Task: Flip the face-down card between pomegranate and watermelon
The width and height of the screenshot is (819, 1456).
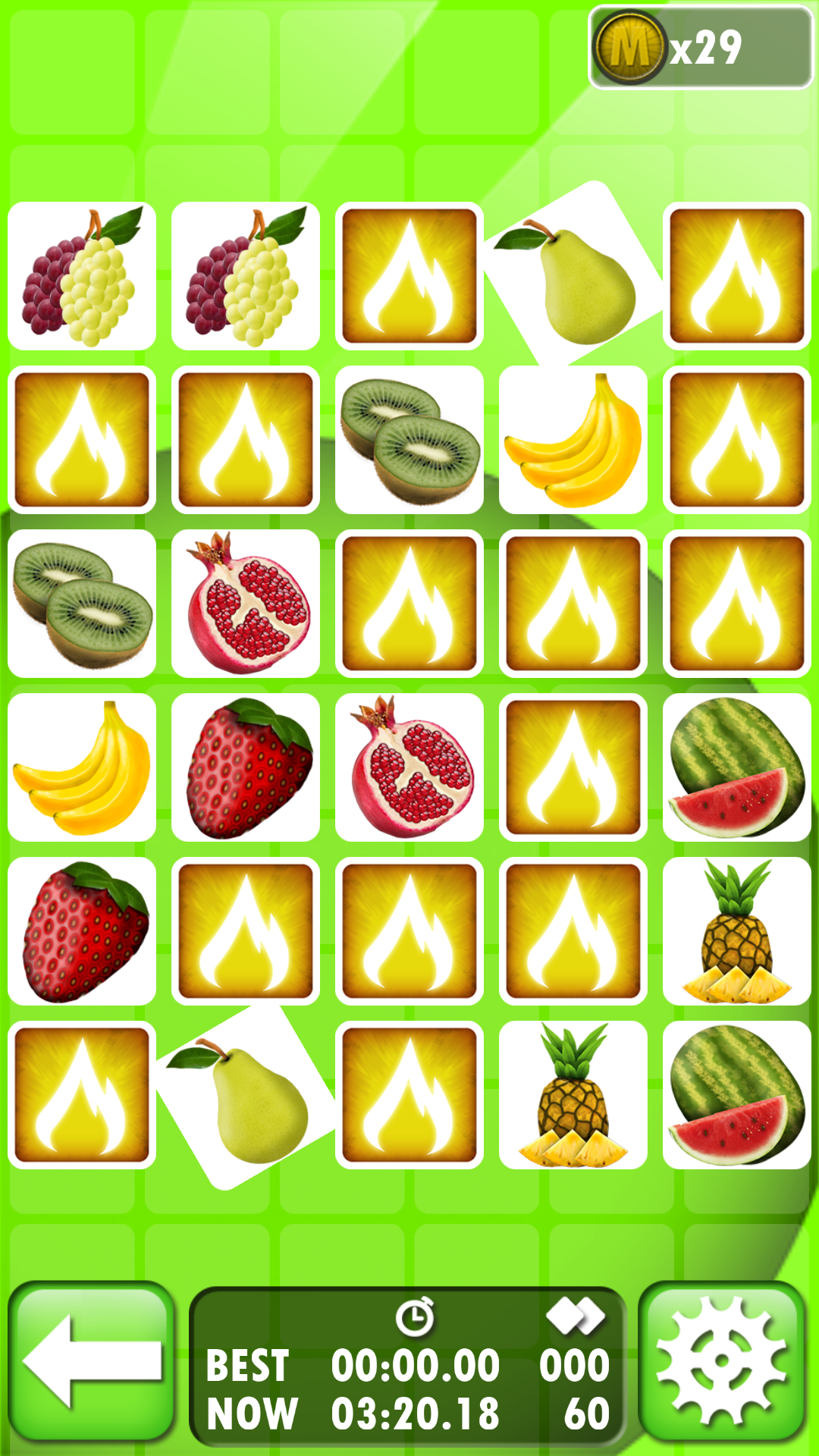Action: point(573,767)
